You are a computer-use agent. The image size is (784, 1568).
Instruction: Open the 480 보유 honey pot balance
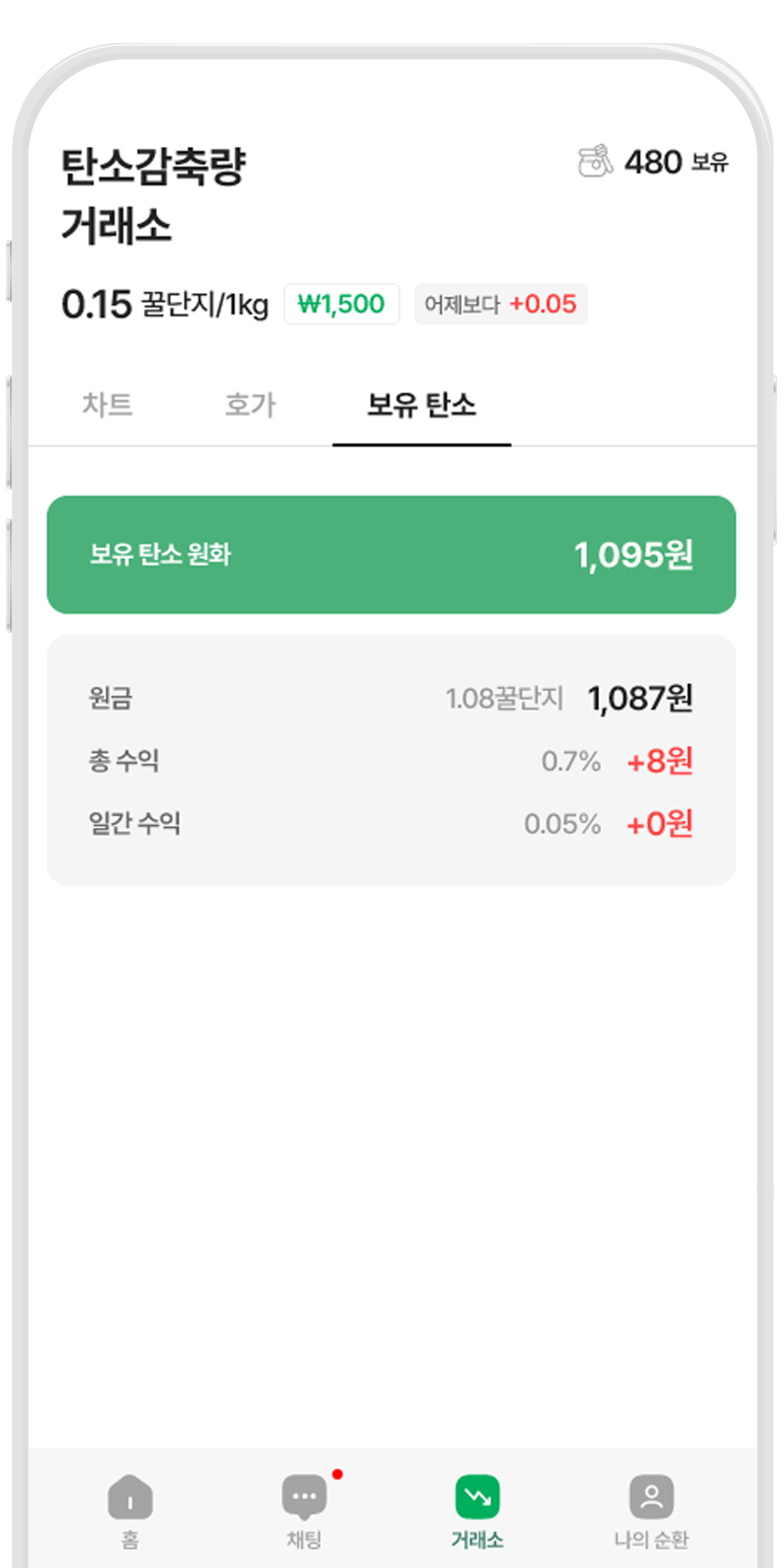pos(654,162)
